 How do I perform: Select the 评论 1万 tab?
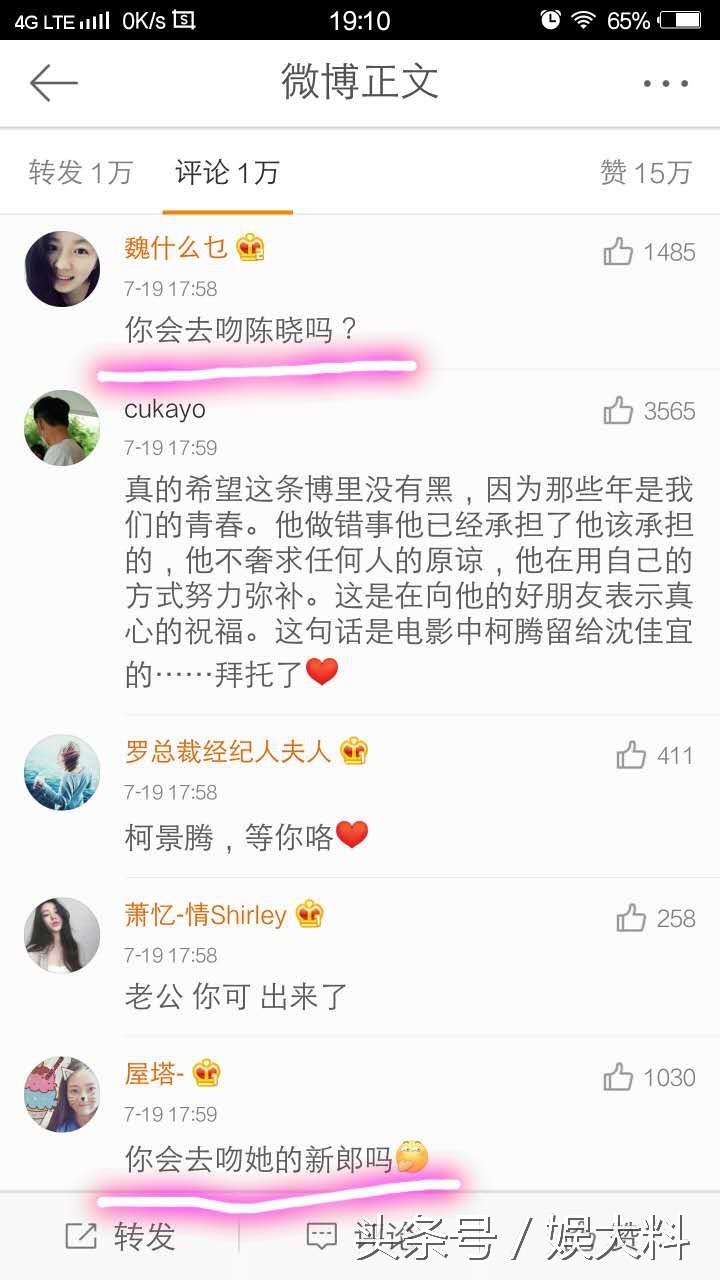click(227, 173)
